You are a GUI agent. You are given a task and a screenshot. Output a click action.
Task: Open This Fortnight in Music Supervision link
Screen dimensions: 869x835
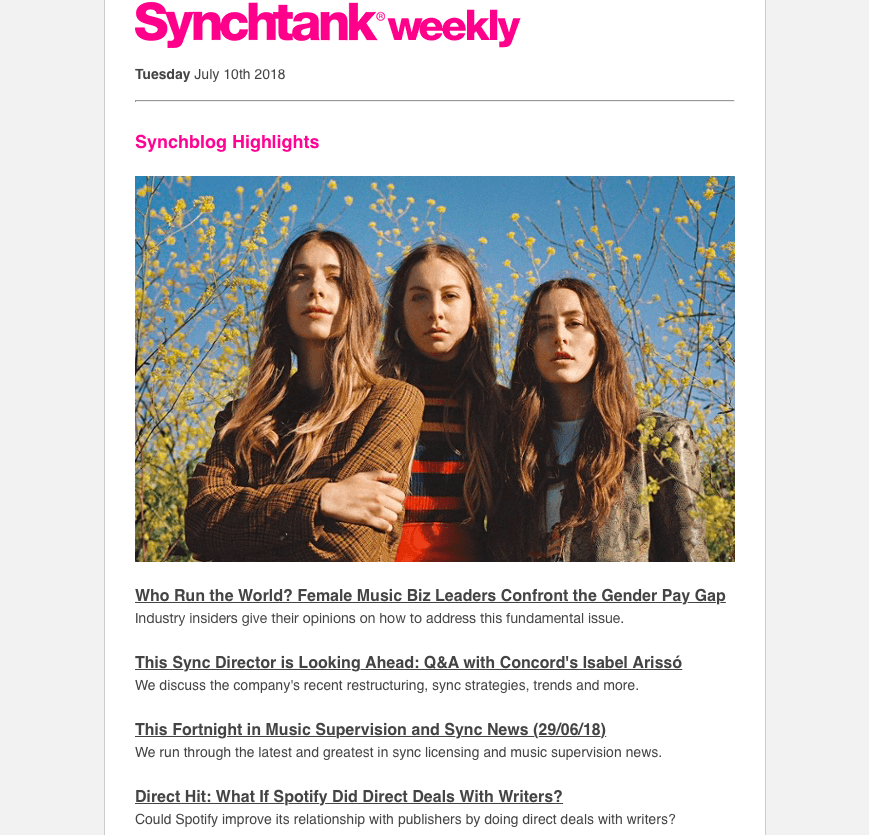(370, 730)
